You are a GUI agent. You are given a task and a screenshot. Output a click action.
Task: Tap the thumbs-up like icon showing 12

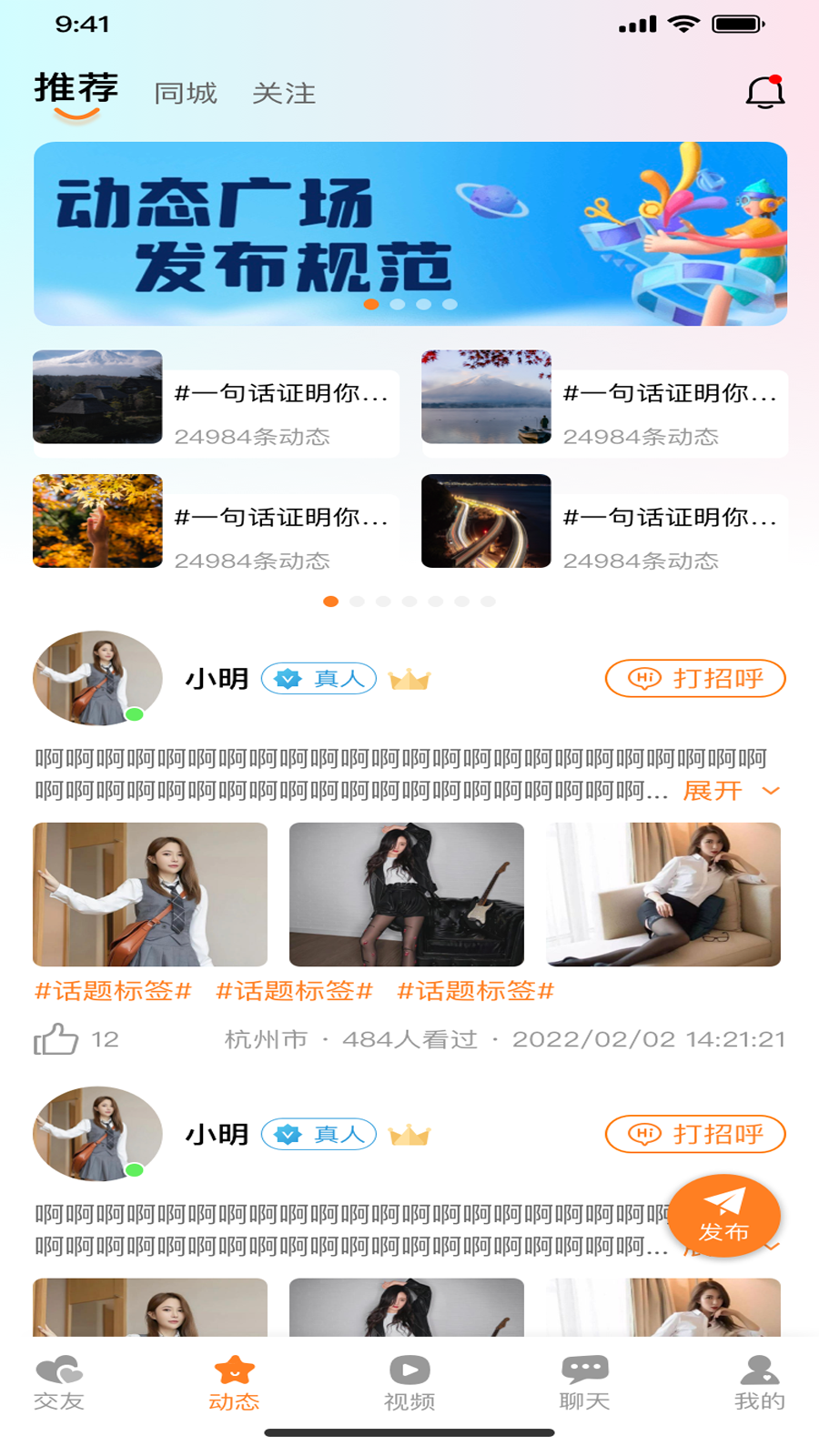point(57,1038)
